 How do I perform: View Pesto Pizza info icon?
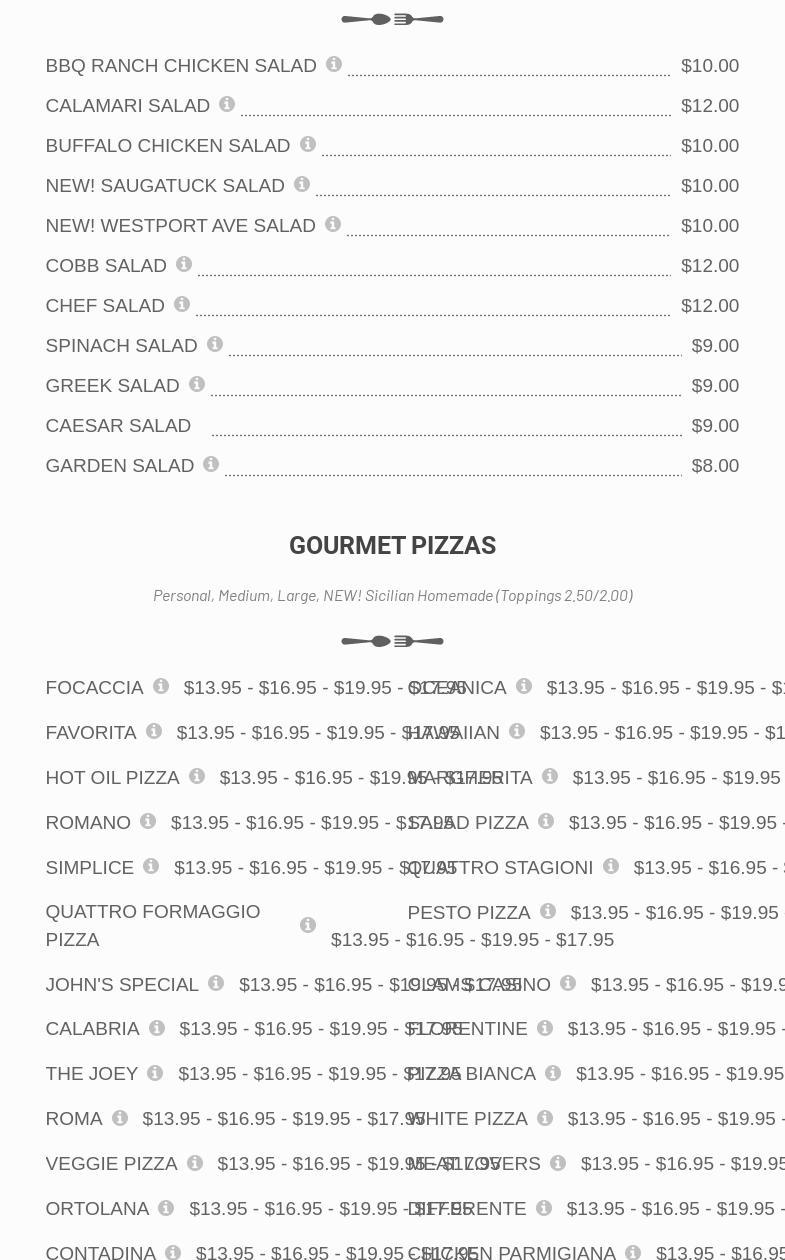(548, 911)
